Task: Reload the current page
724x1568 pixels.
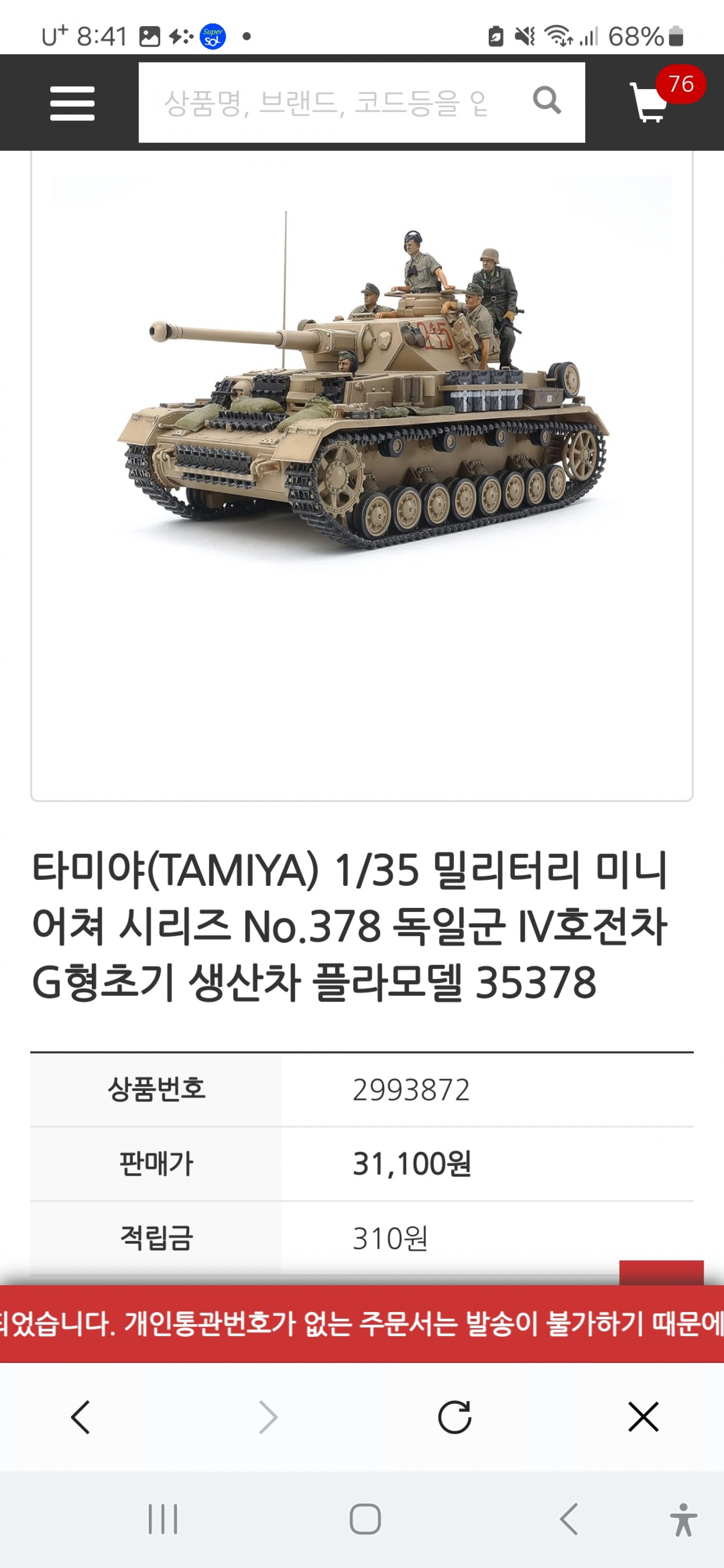Action: point(454,1417)
